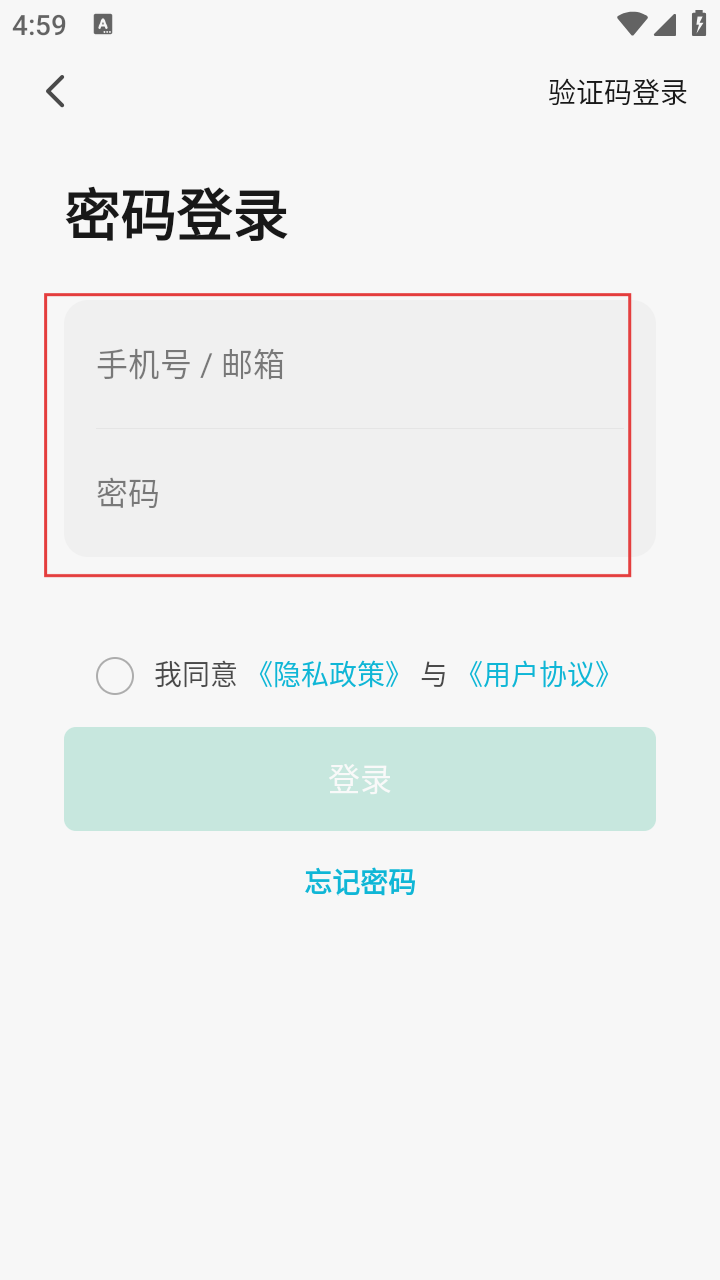Tap the 登录 button
Viewport: 720px width, 1280px height.
pyautogui.click(x=359, y=779)
